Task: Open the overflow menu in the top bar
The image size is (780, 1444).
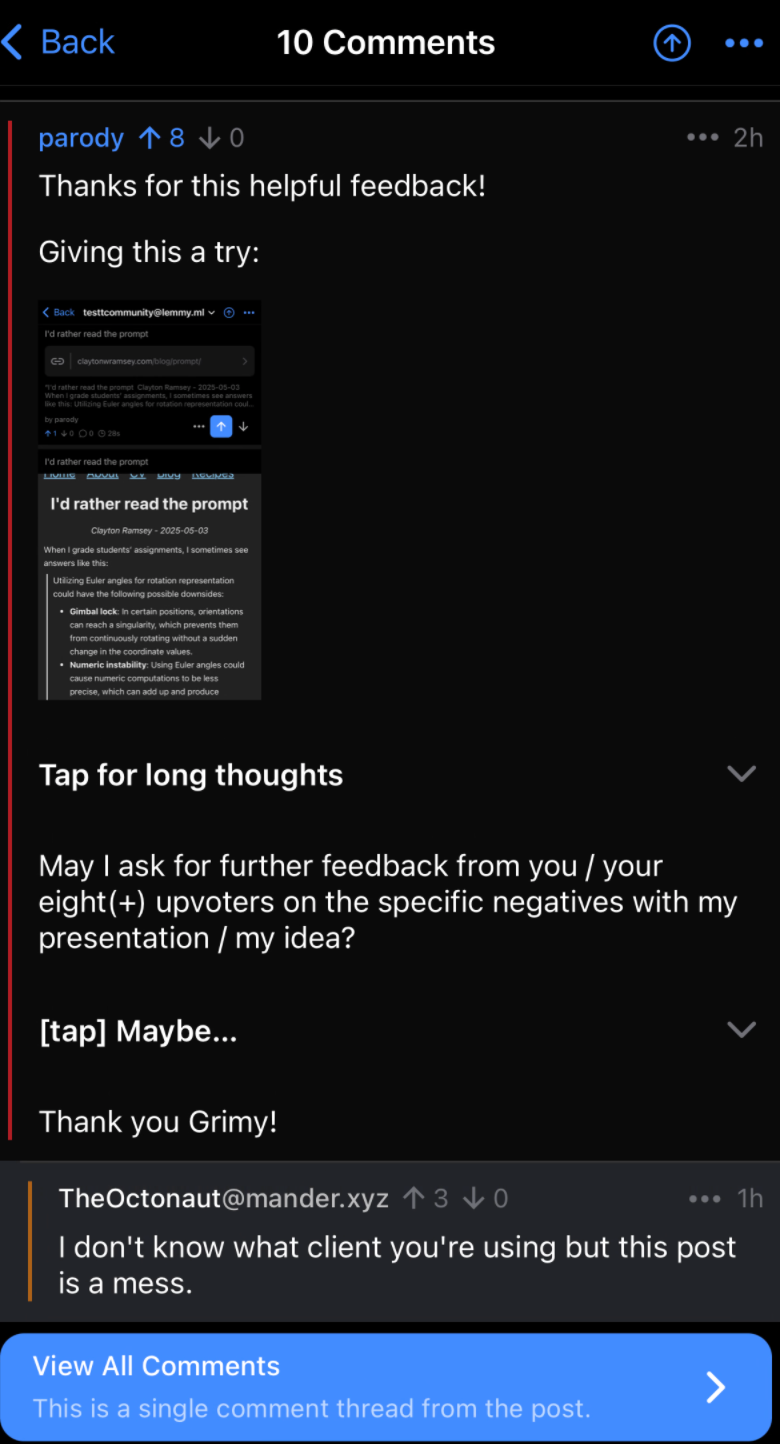Action: pyautogui.click(x=744, y=43)
